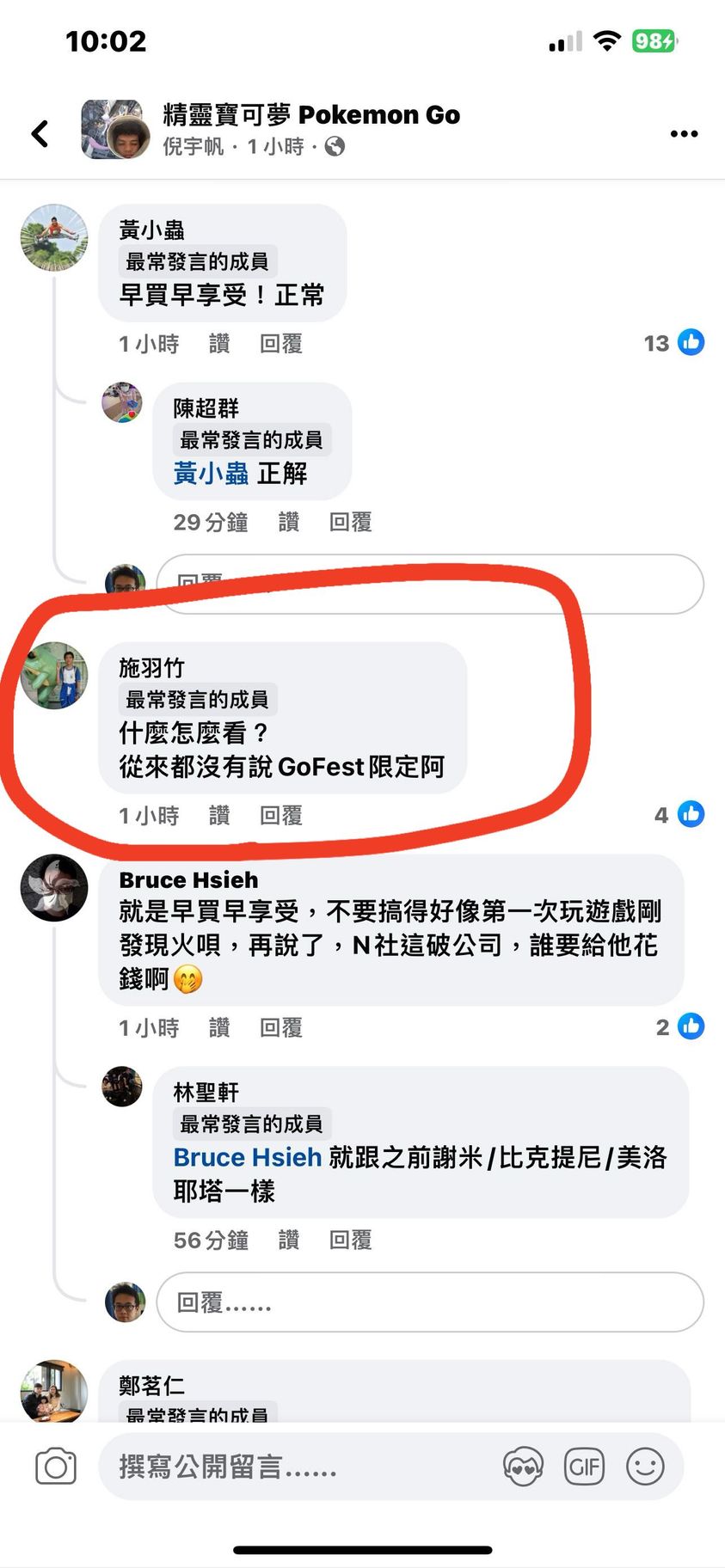Viewport: 725px width, 1568px height.
Task: Reply to 施羽竹's comment
Action: [x=280, y=815]
